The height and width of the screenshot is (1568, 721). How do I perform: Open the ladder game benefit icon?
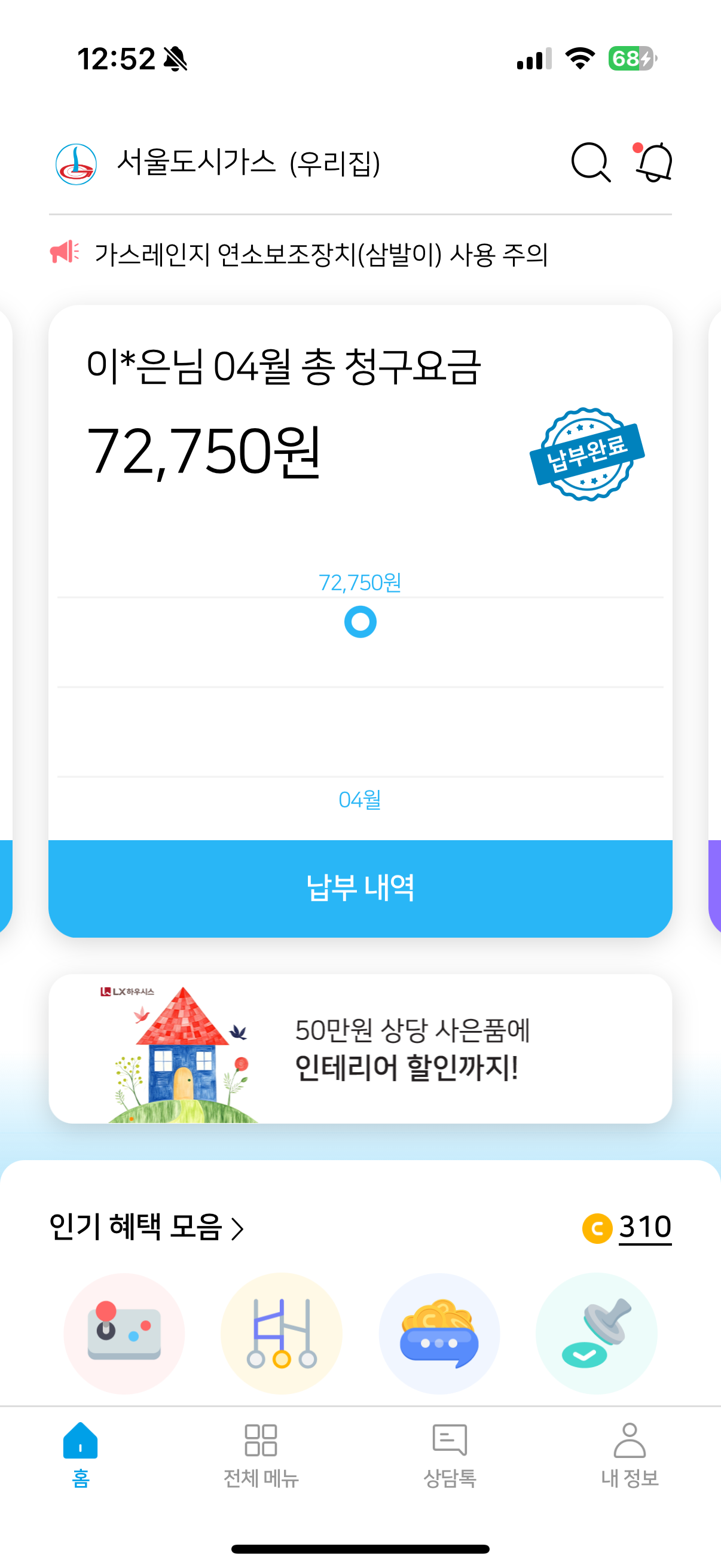[281, 1333]
